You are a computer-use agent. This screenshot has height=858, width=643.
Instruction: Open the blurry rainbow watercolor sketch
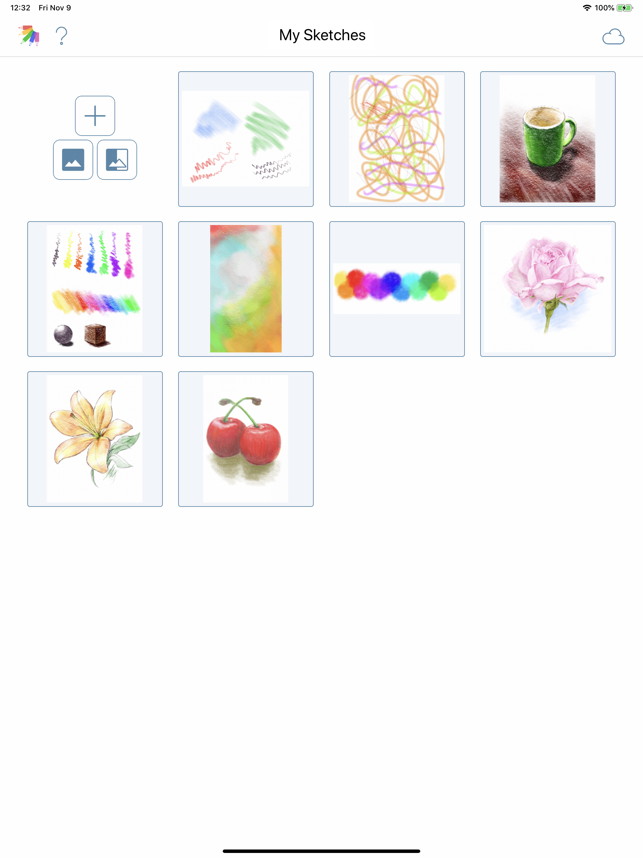pyautogui.click(x=246, y=289)
